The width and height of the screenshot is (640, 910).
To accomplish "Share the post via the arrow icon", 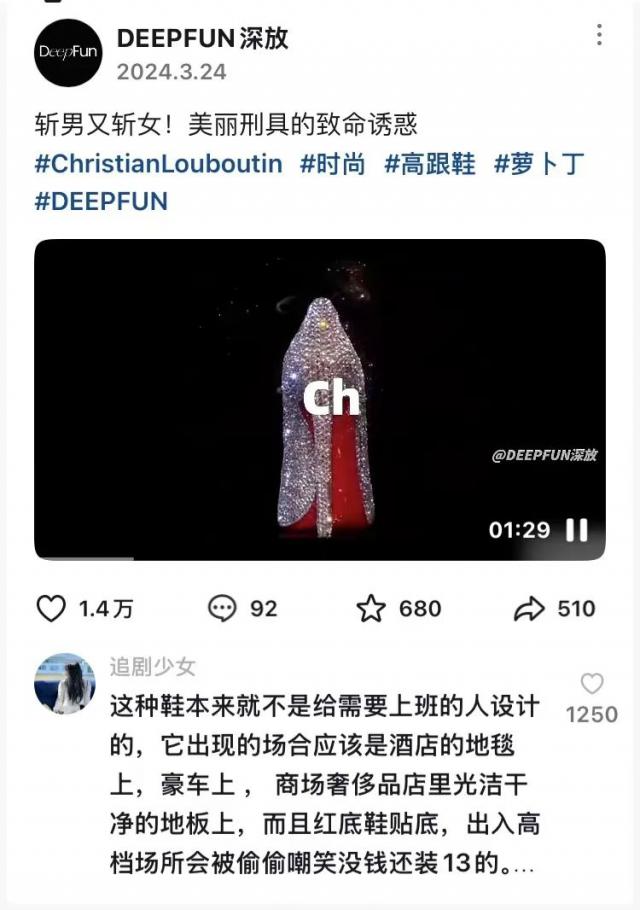I will click(529, 608).
